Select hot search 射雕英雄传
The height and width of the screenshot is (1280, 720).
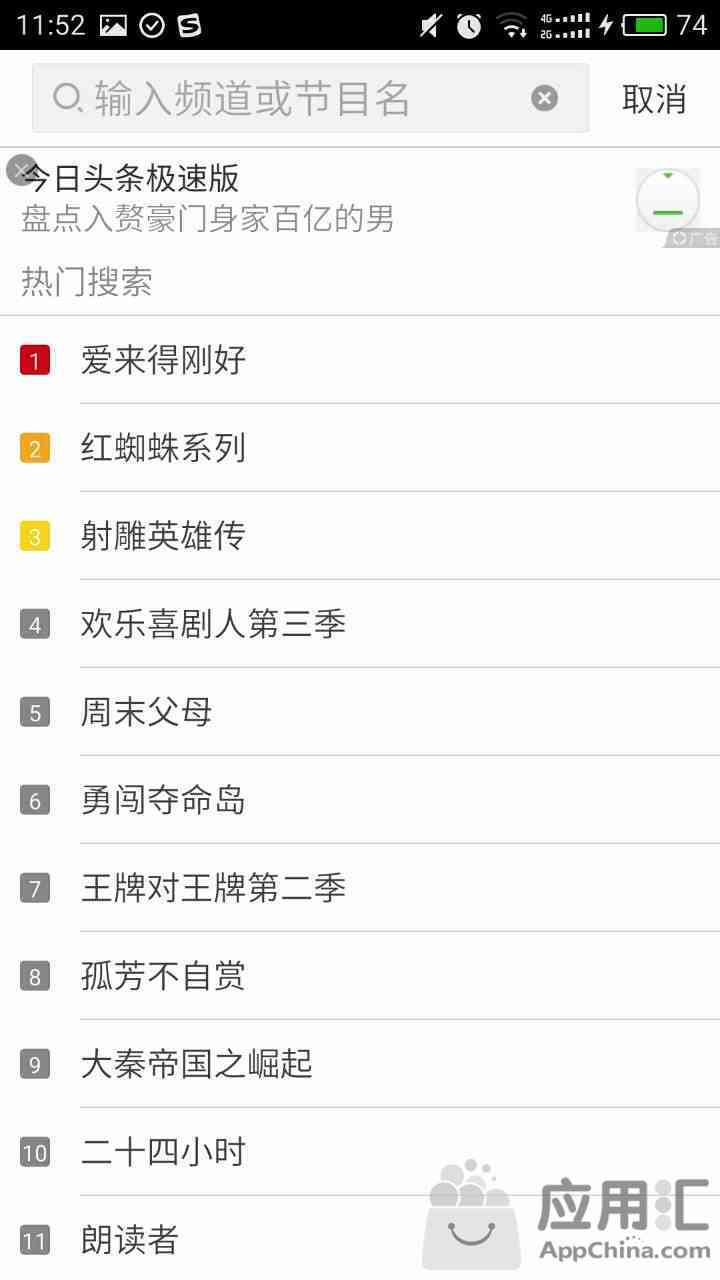360,536
